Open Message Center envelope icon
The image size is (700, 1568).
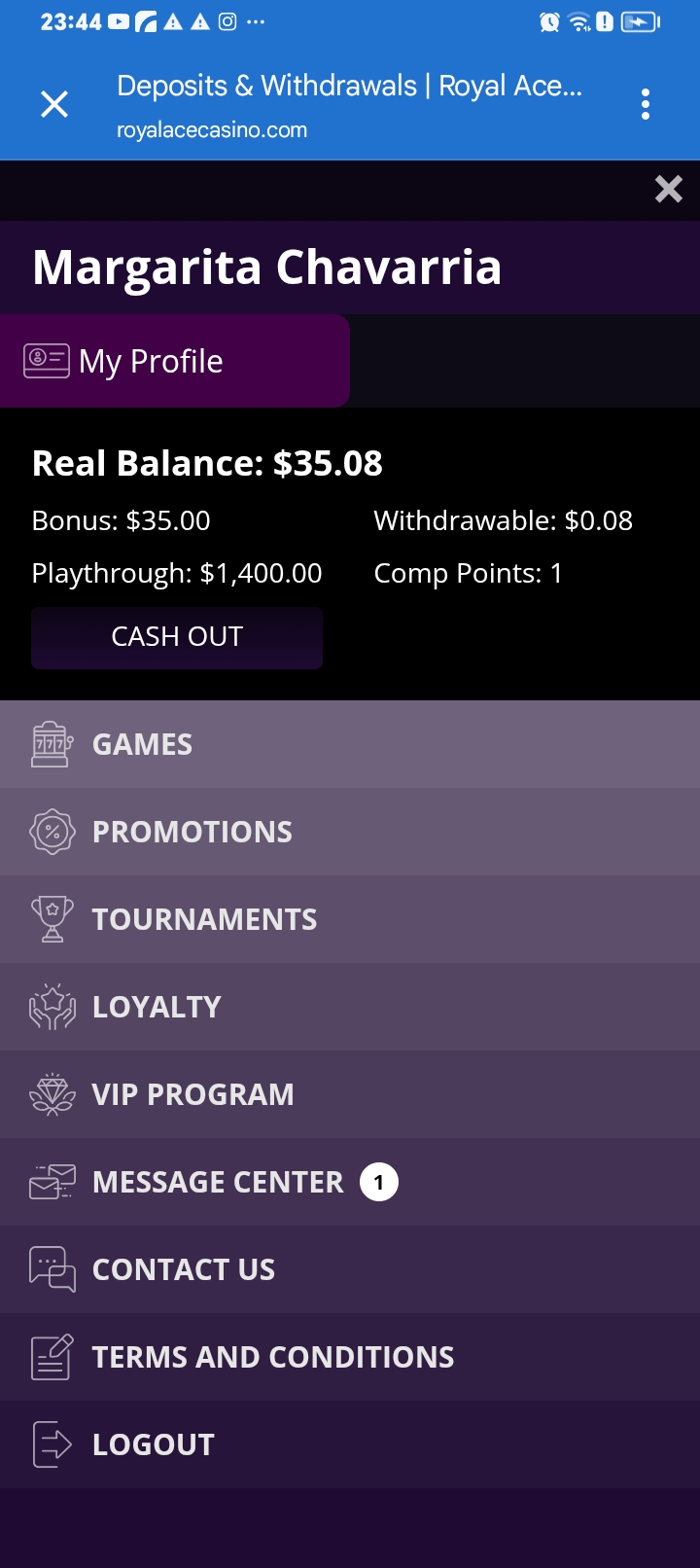click(53, 1181)
